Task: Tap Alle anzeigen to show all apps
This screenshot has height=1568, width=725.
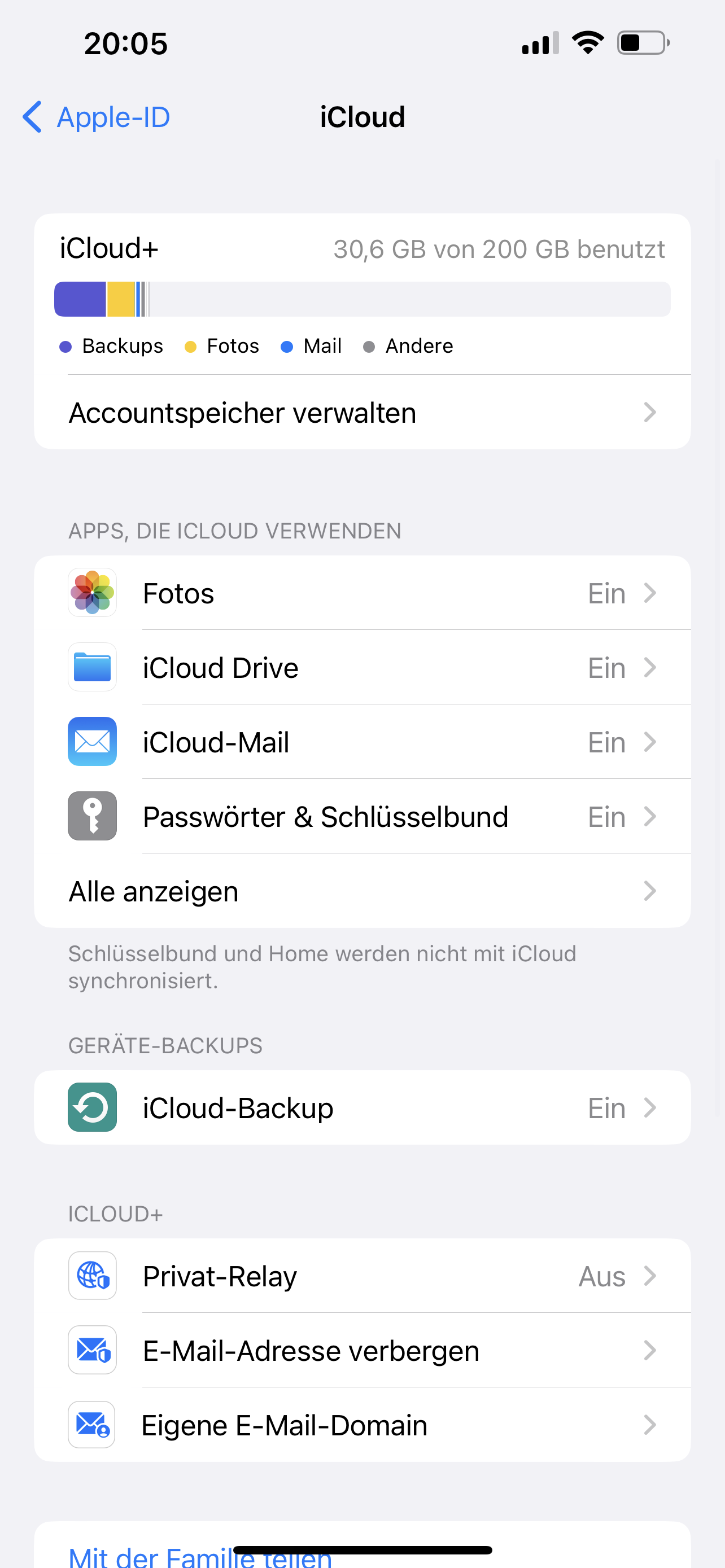Action: (x=362, y=891)
